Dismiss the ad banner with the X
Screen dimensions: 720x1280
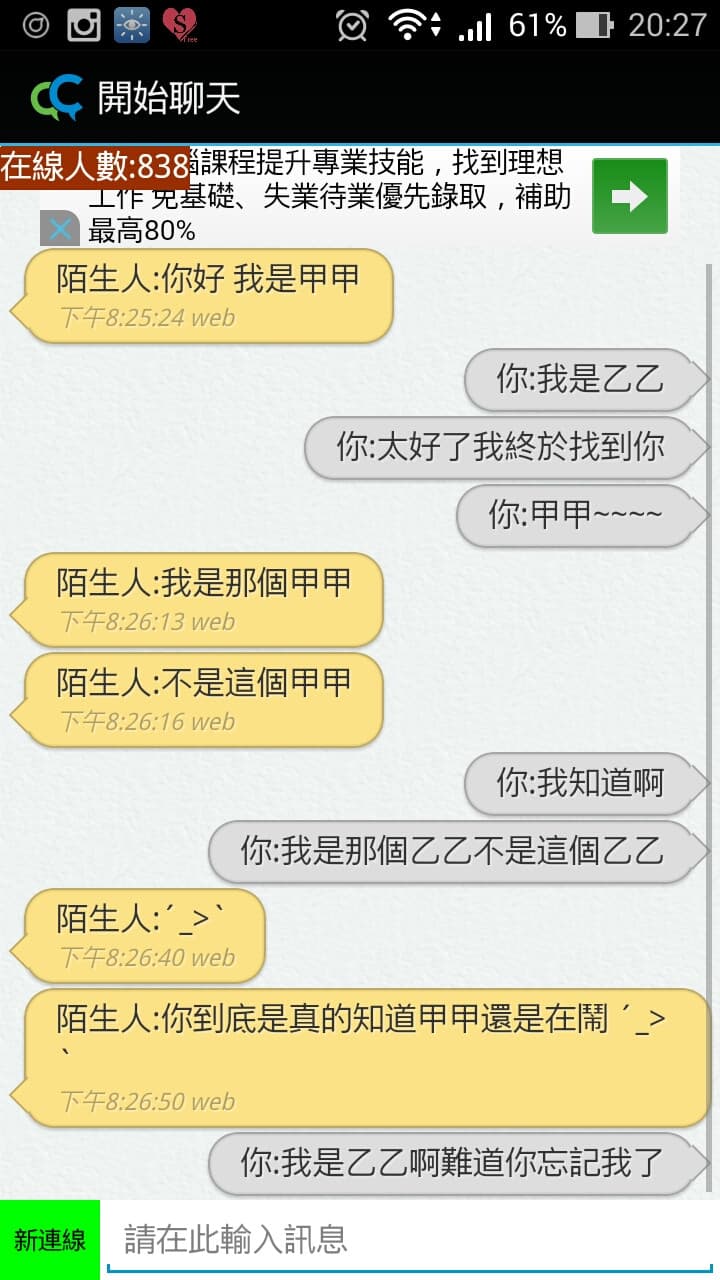60,229
